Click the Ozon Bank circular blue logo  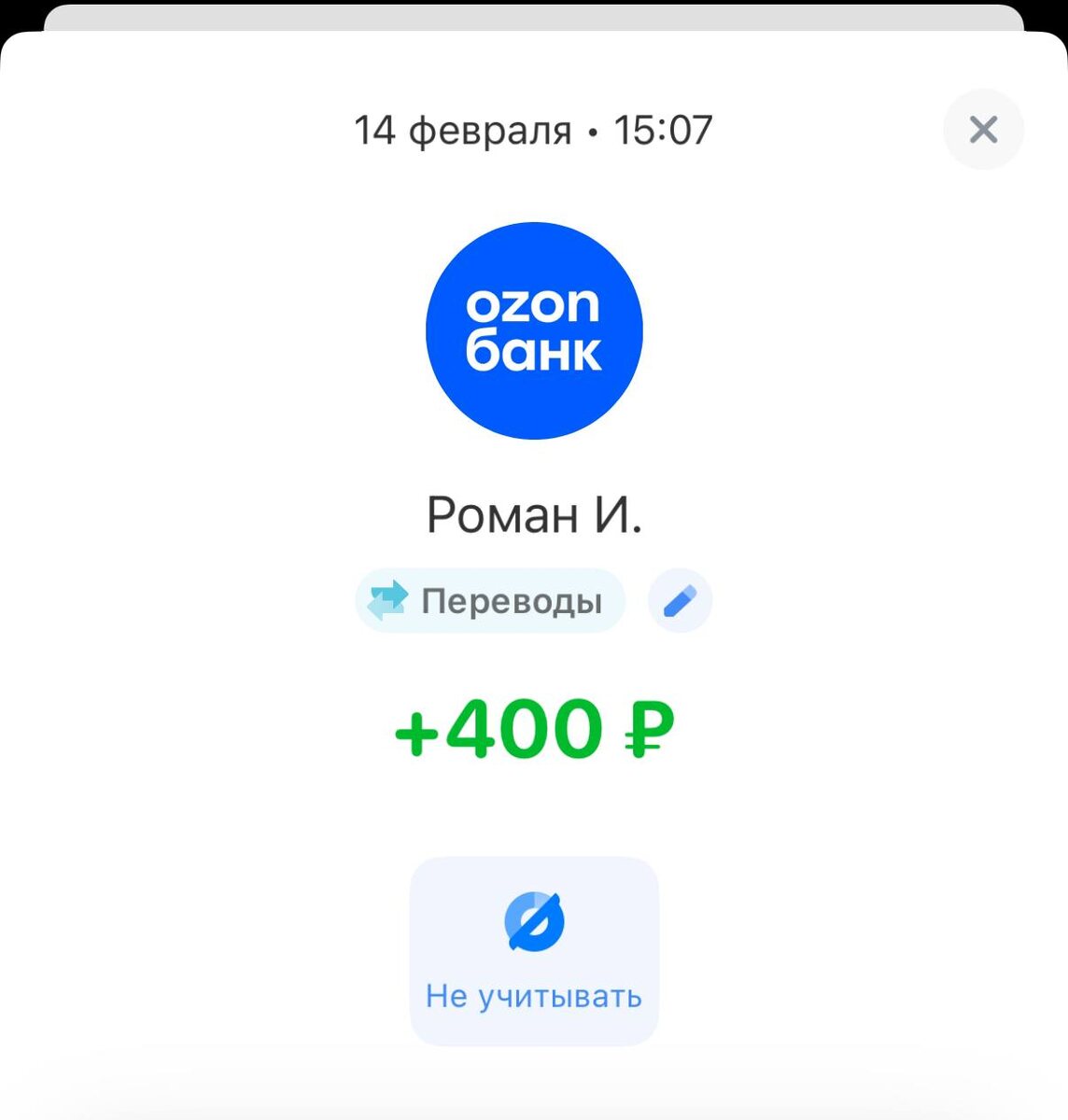pyautogui.click(x=533, y=331)
